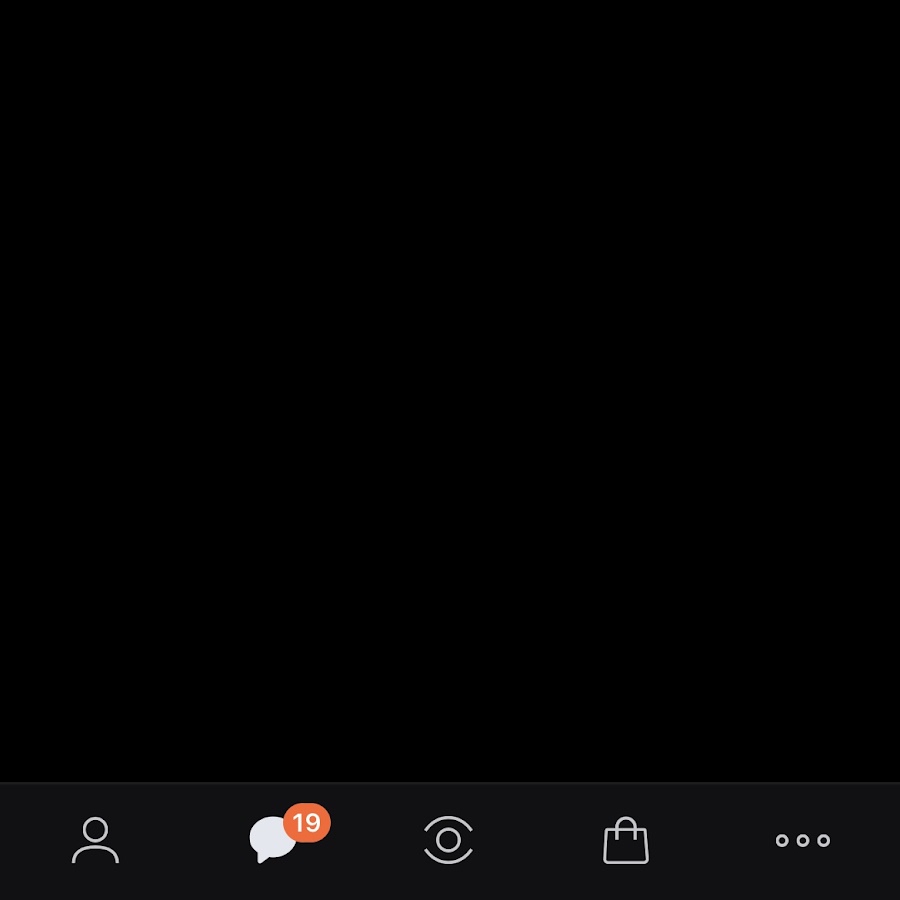Screen dimensions: 900x900
Task: Open the three-dot more menu
Action: coord(802,840)
